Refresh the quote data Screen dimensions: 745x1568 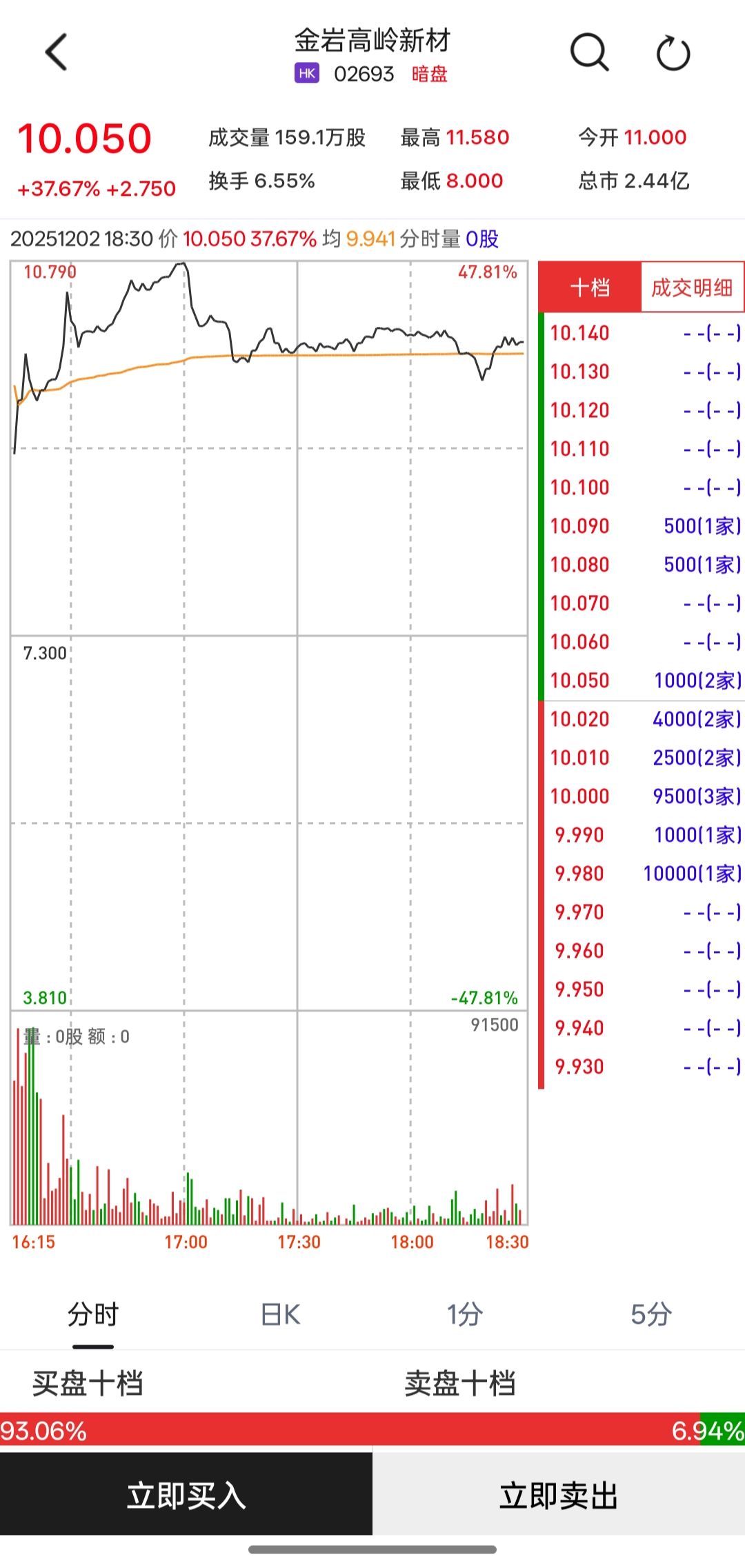(x=673, y=54)
